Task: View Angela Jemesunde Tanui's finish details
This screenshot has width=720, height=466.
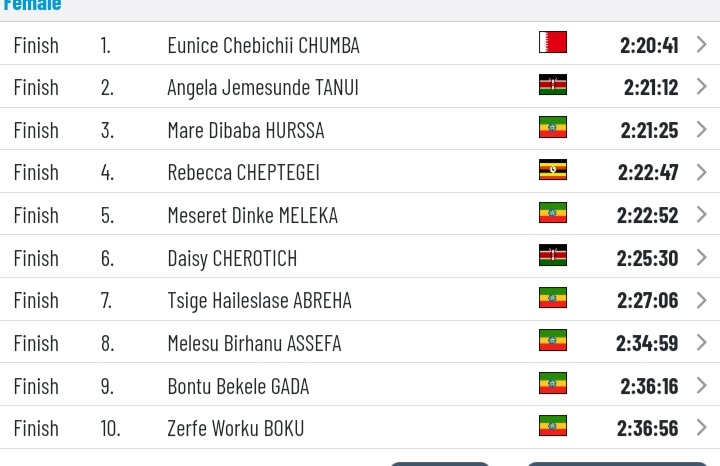Action: pos(263,88)
